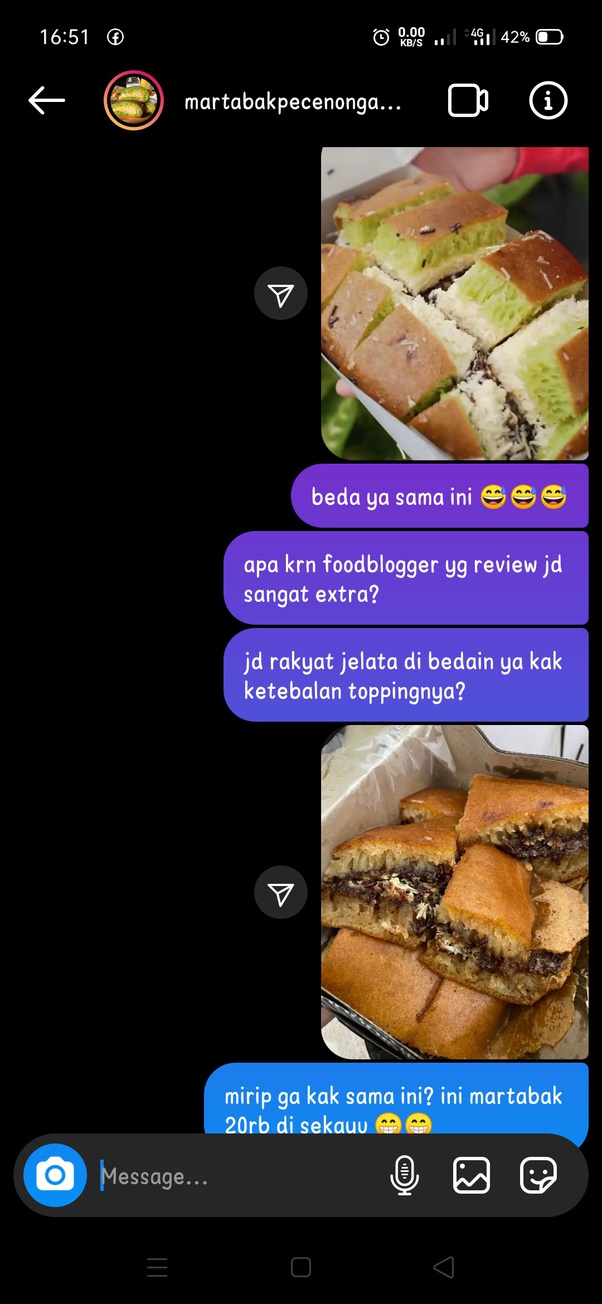Viewport: 602px width, 1304px height.
Task: Open martabakpecenongan profile from the header
Action: [292, 101]
